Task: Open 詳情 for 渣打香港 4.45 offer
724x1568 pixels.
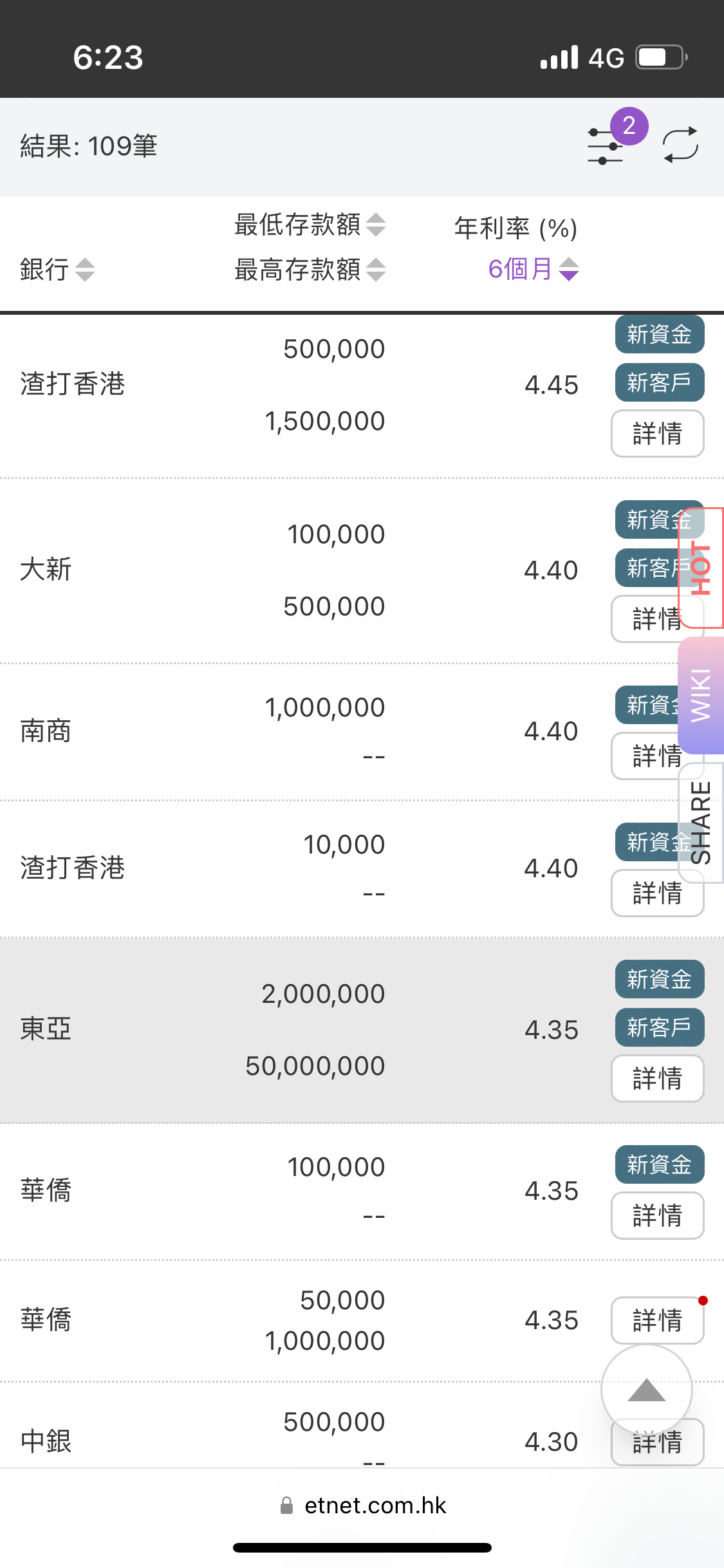Action: pyautogui.click(x=657, y=433)
